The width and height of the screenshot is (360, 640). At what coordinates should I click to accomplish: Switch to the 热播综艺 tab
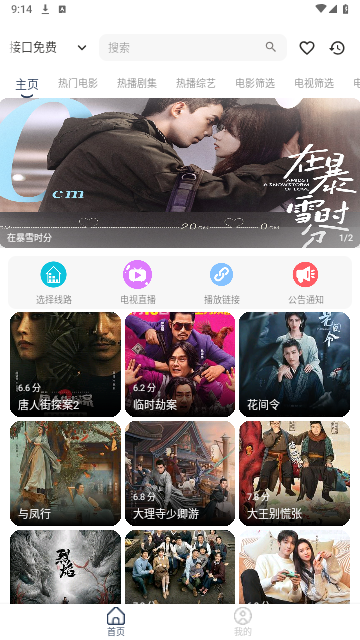(196, 84)
